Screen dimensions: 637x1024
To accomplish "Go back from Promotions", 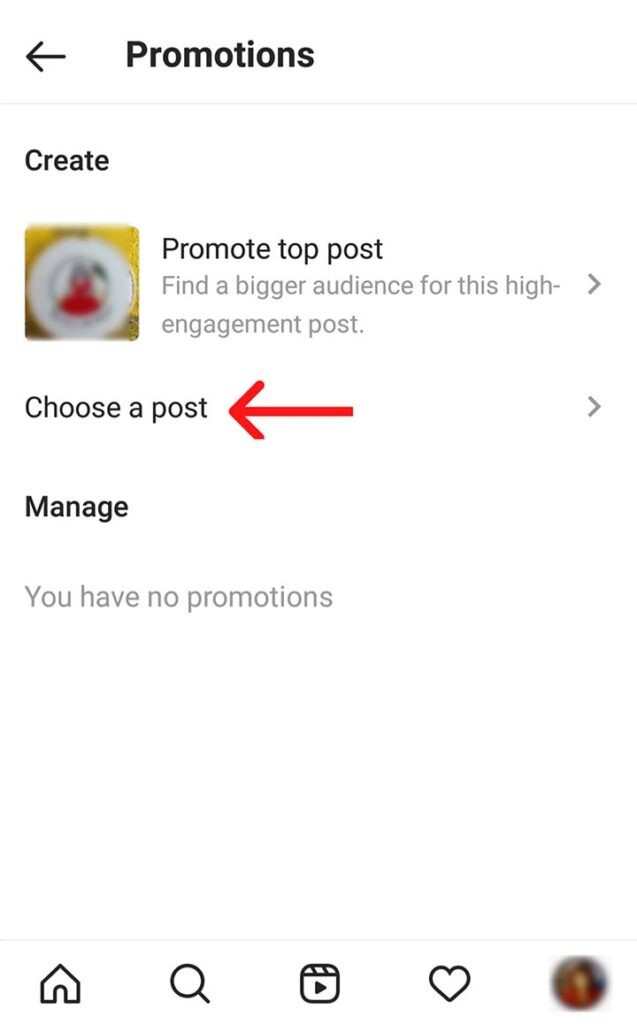I will tap(45, 56).
